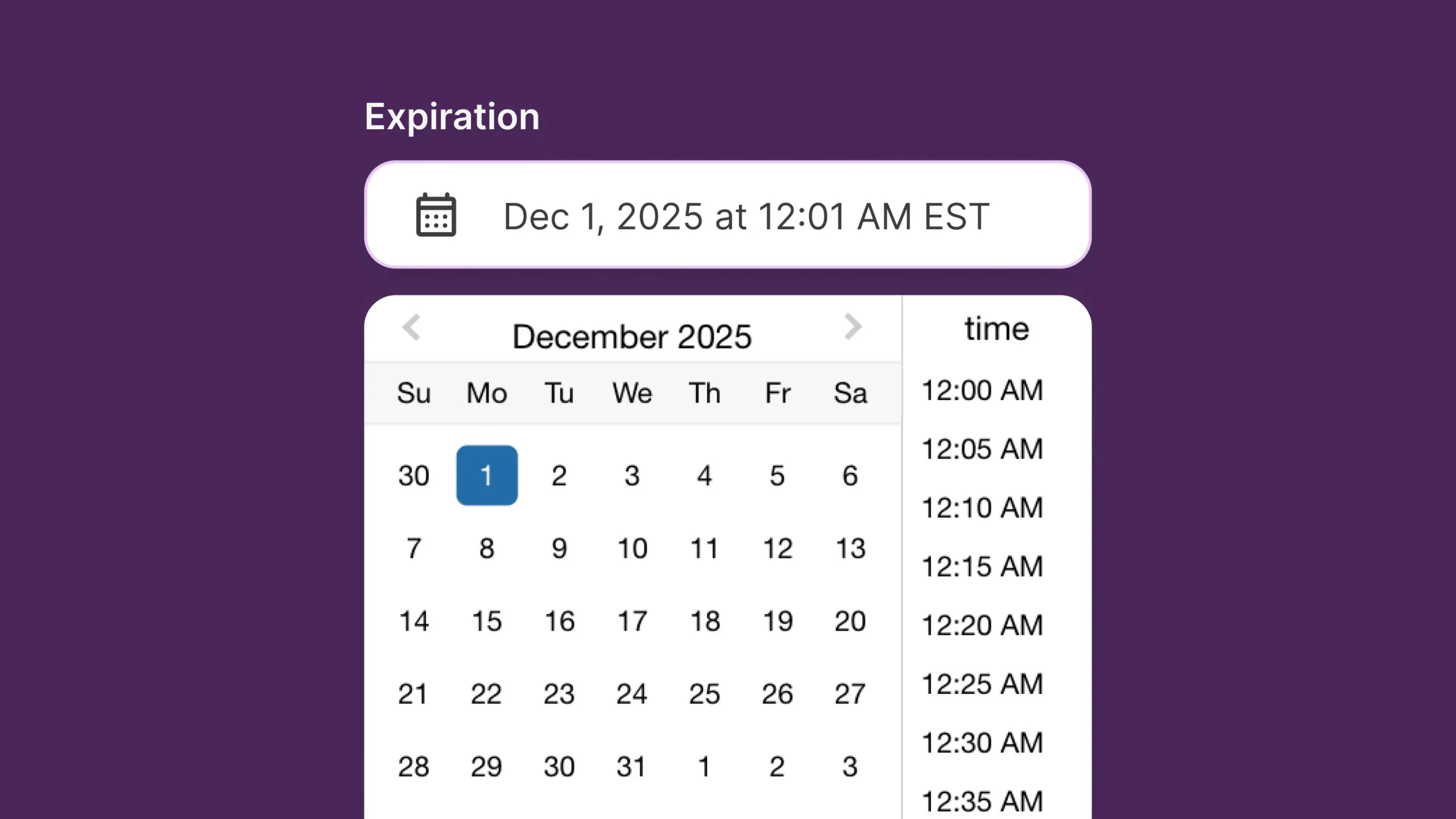Screen dimensions: 1456x819
Task: Select December 31 as the expiration date
Action: [x=632, y=767]
